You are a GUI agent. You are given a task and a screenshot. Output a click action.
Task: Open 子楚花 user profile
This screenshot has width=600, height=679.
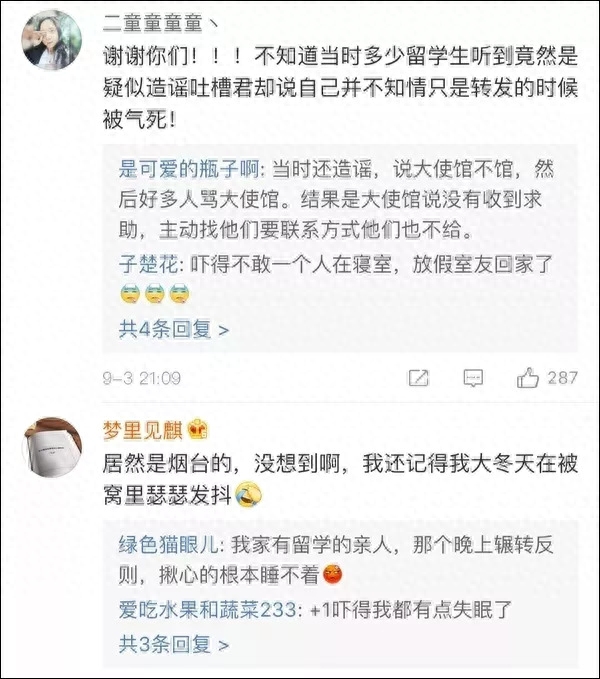141,265
